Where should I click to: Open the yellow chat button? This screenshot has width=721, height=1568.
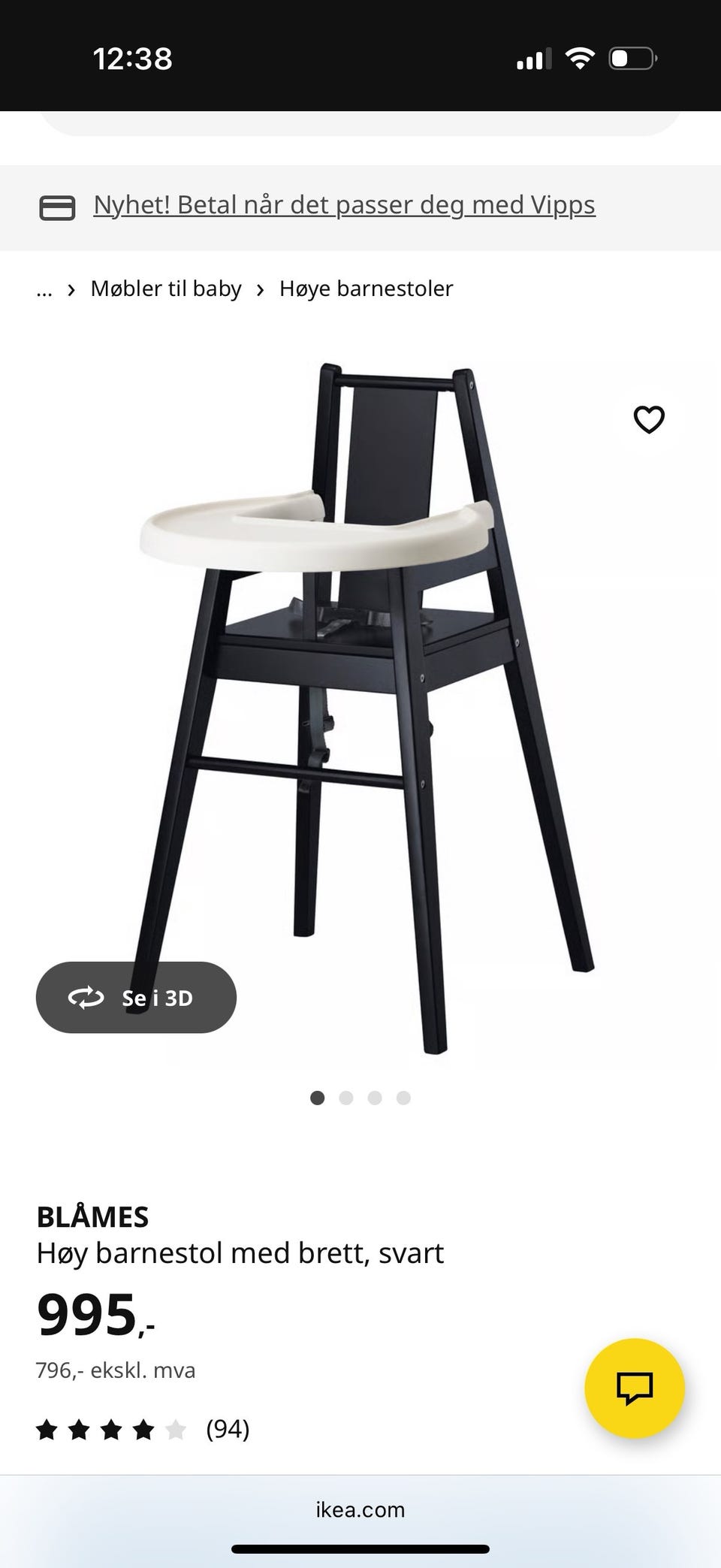coord(635,1388)
